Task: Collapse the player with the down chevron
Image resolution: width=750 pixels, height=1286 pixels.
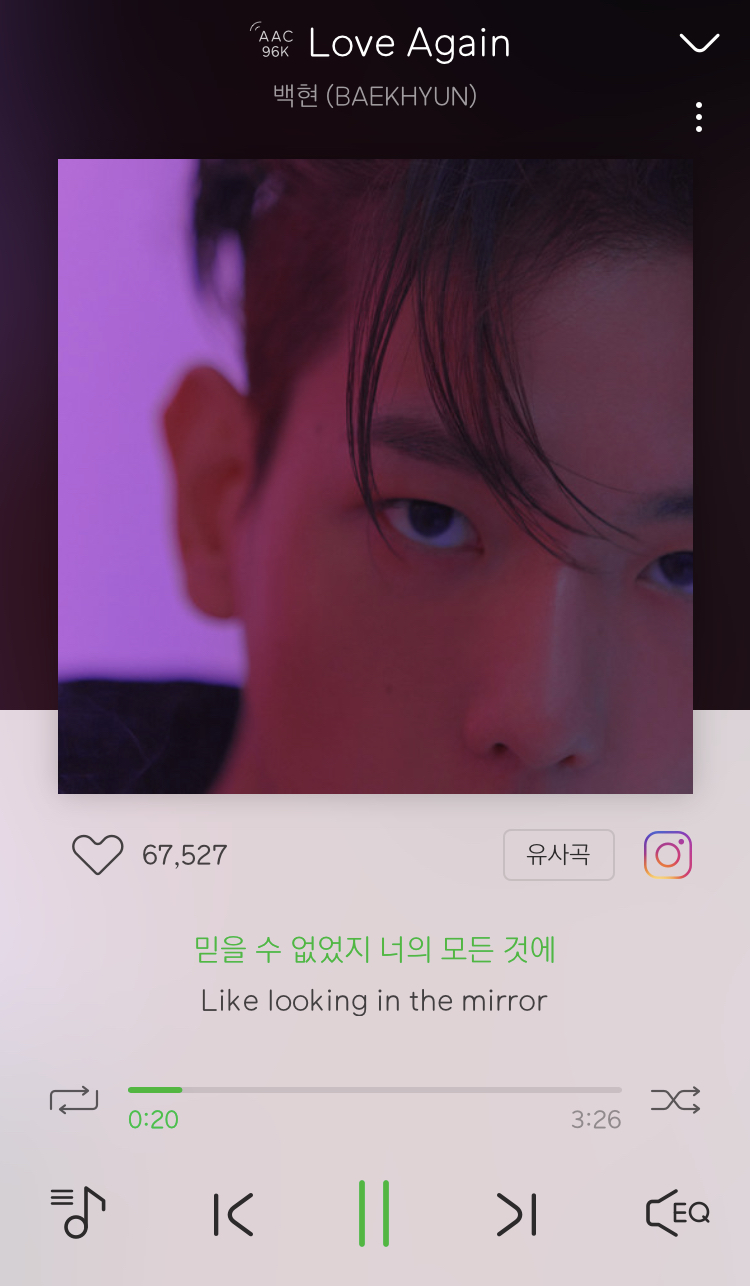Action: point(699,42)
